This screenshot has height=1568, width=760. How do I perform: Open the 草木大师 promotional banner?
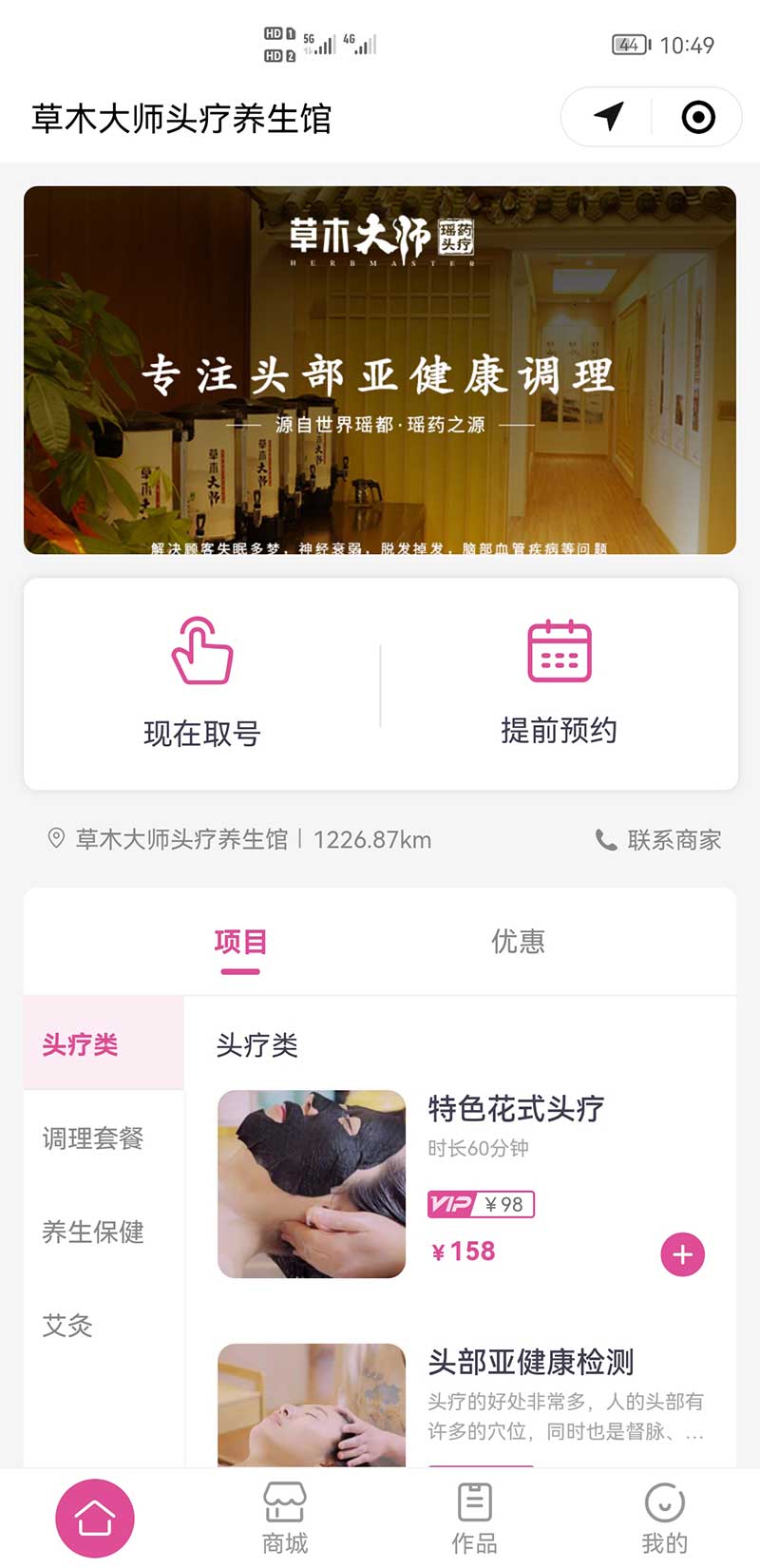380,370
